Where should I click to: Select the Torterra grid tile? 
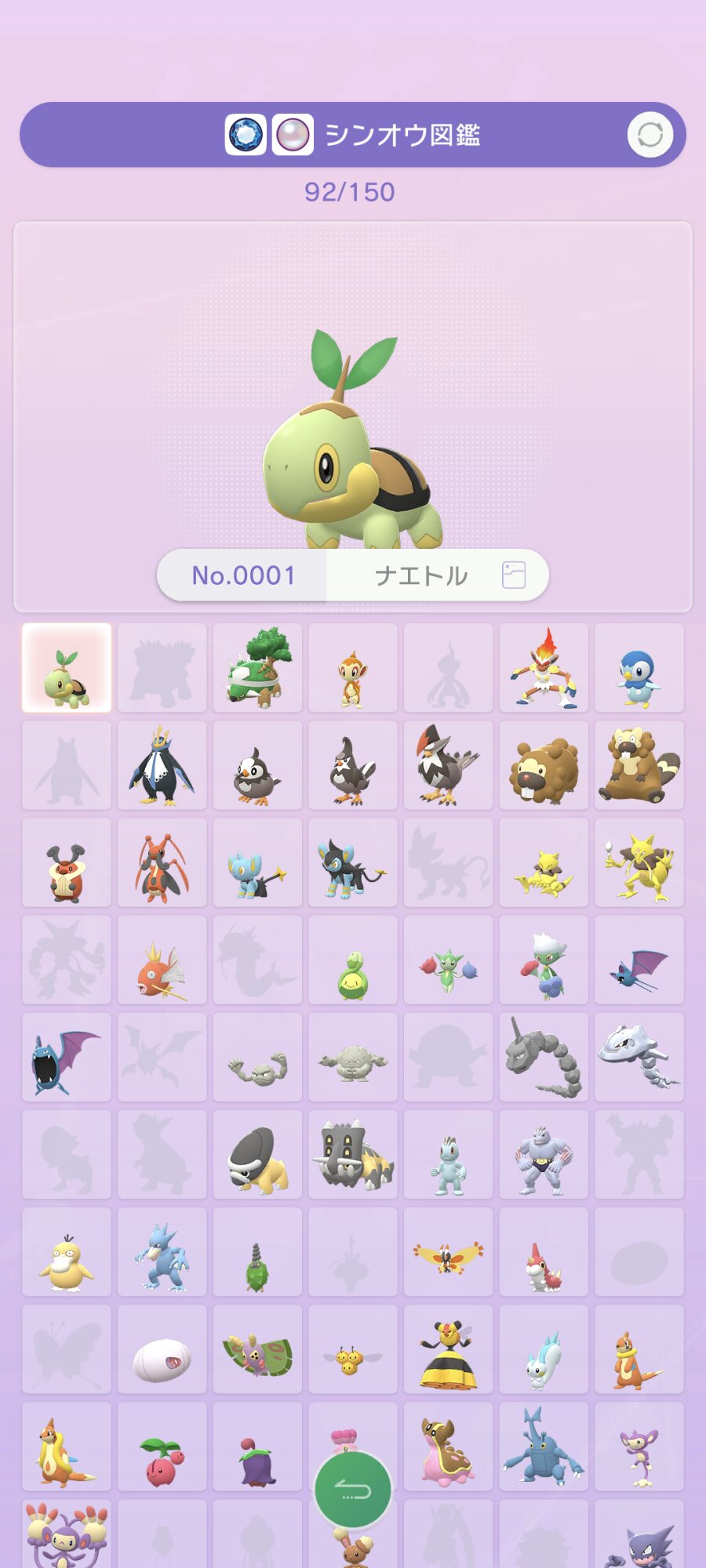tap(257, 668)
